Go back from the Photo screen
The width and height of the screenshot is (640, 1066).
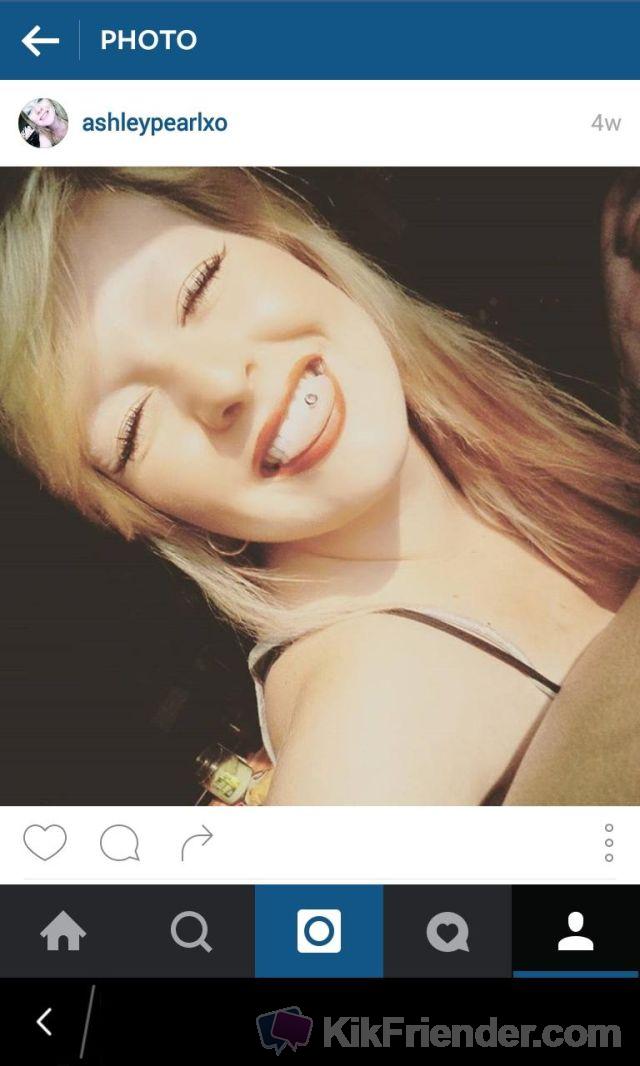[40, 40]
